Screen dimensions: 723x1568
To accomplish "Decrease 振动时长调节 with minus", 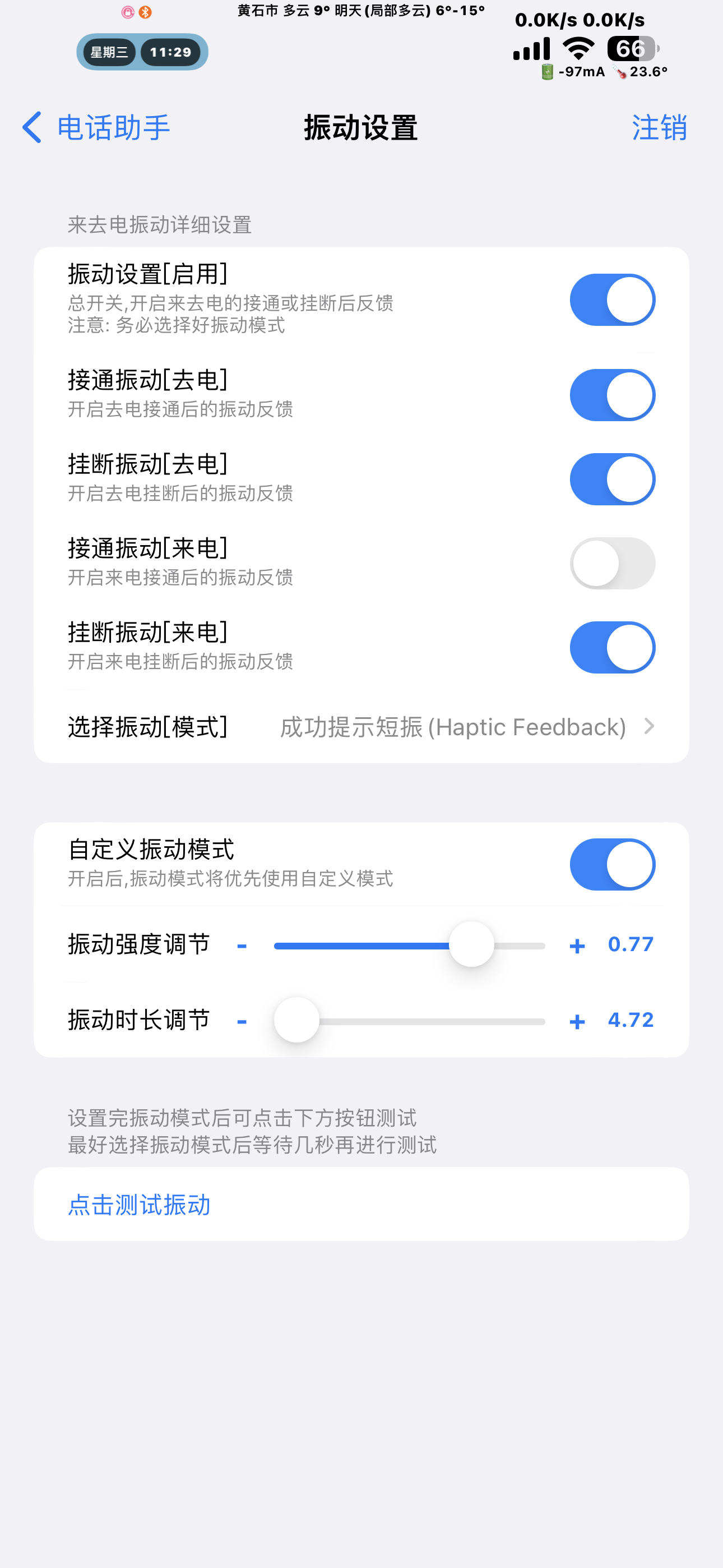I will click(x=242, y=1021).
